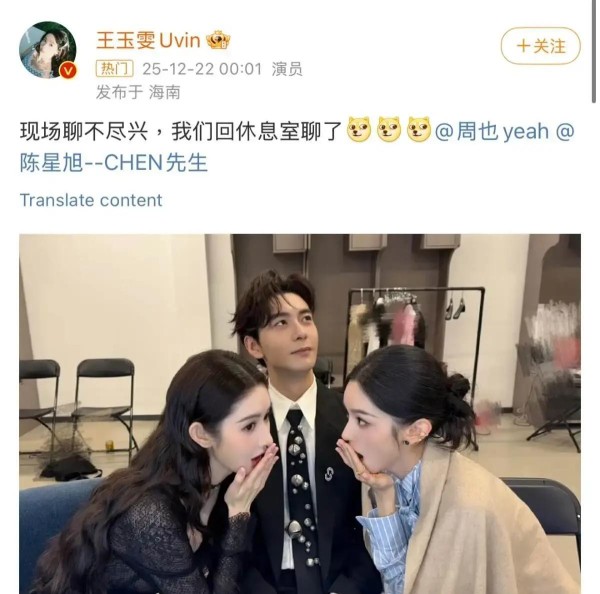Image resolution: width=600 pixels, height=594 pixels.
Task: Open the @周也 yeah mention
Action: 491,131
